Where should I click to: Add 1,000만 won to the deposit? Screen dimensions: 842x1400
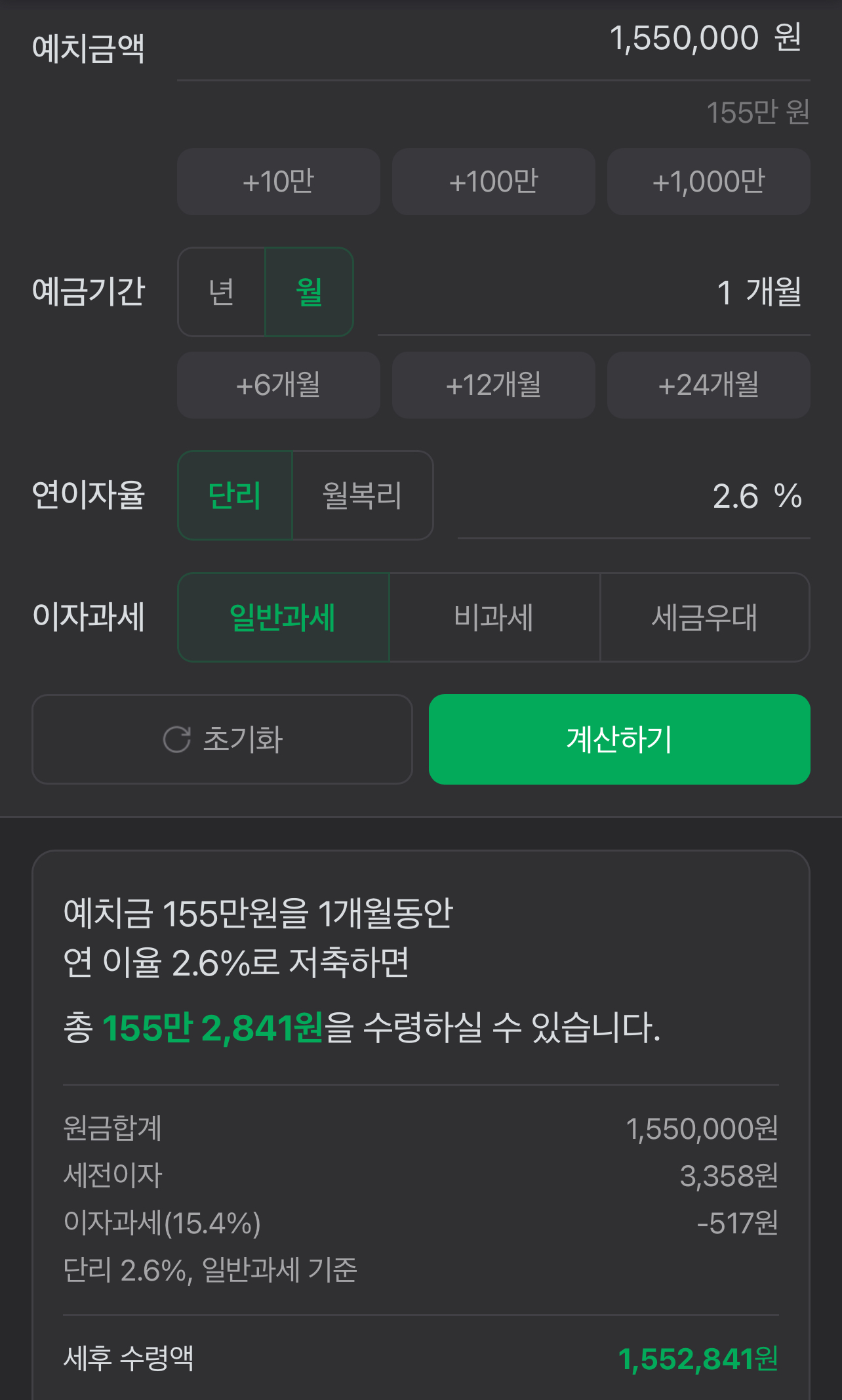(x=708, y=182)
